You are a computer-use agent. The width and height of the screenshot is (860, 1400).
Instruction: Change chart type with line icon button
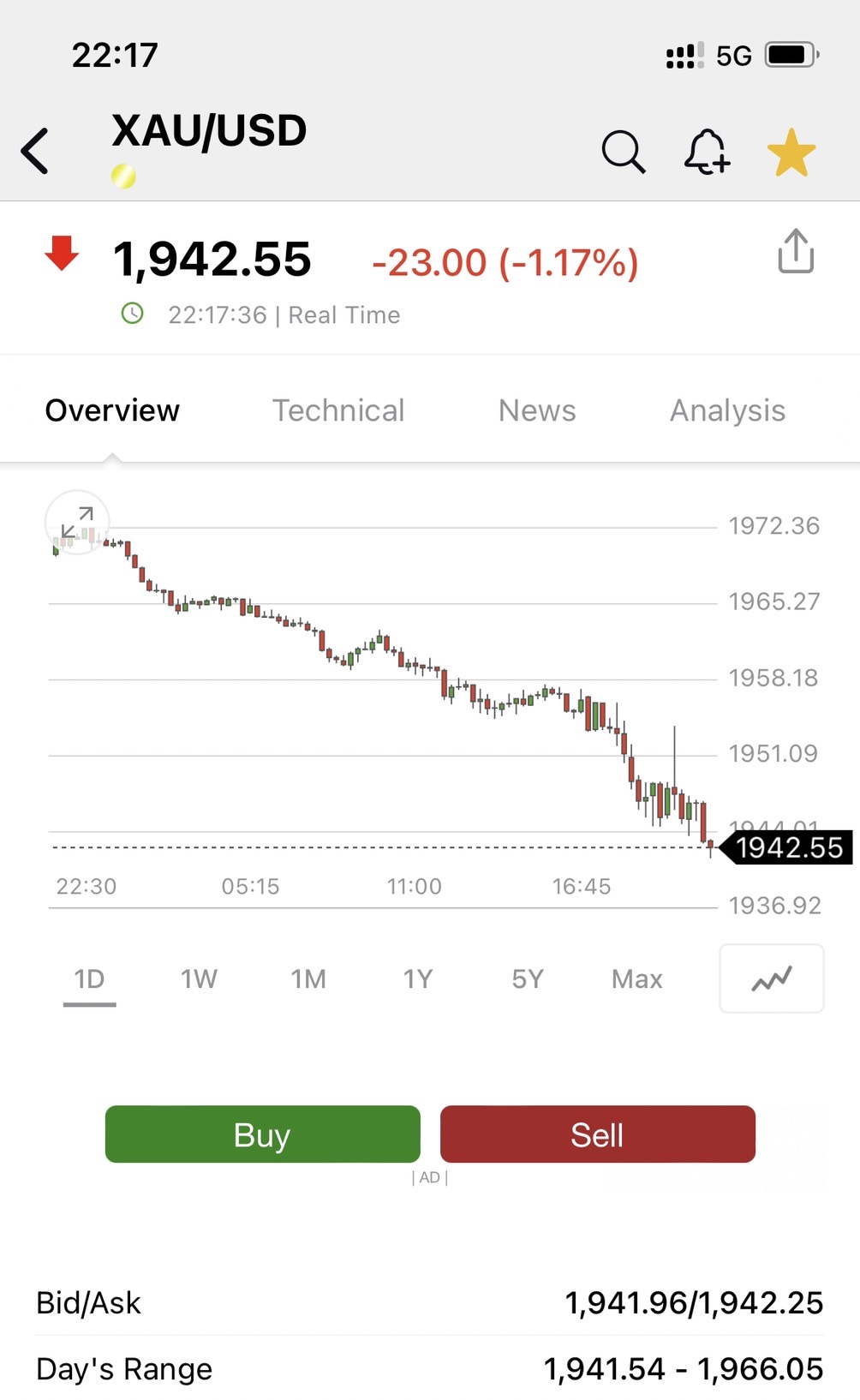pos(772,978)
